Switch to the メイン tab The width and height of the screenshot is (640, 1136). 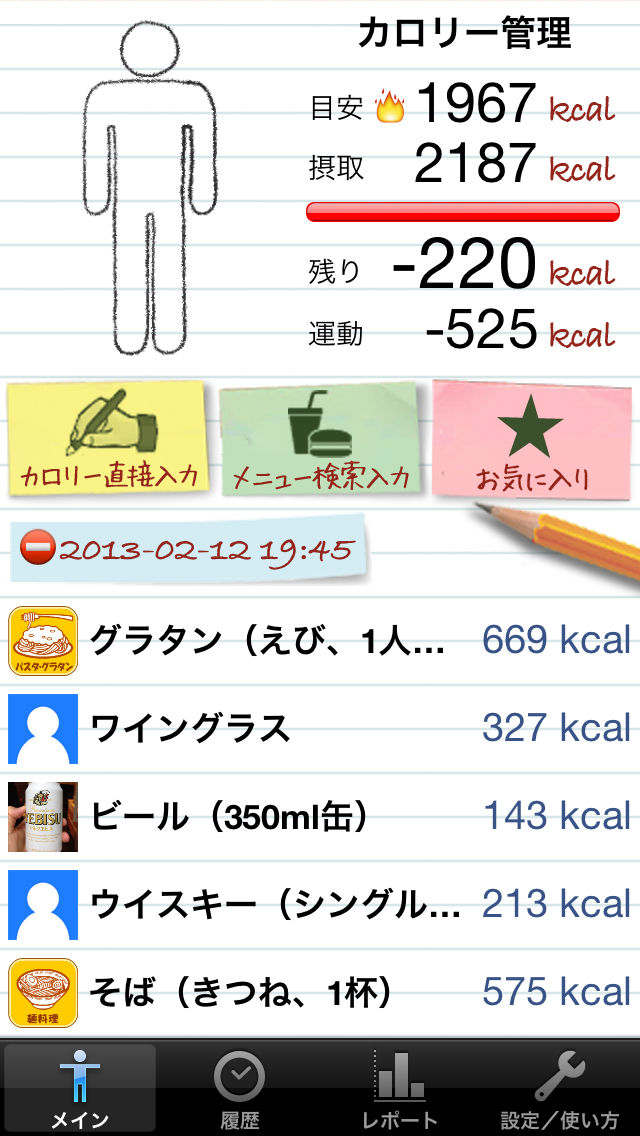click(80, 1088)
